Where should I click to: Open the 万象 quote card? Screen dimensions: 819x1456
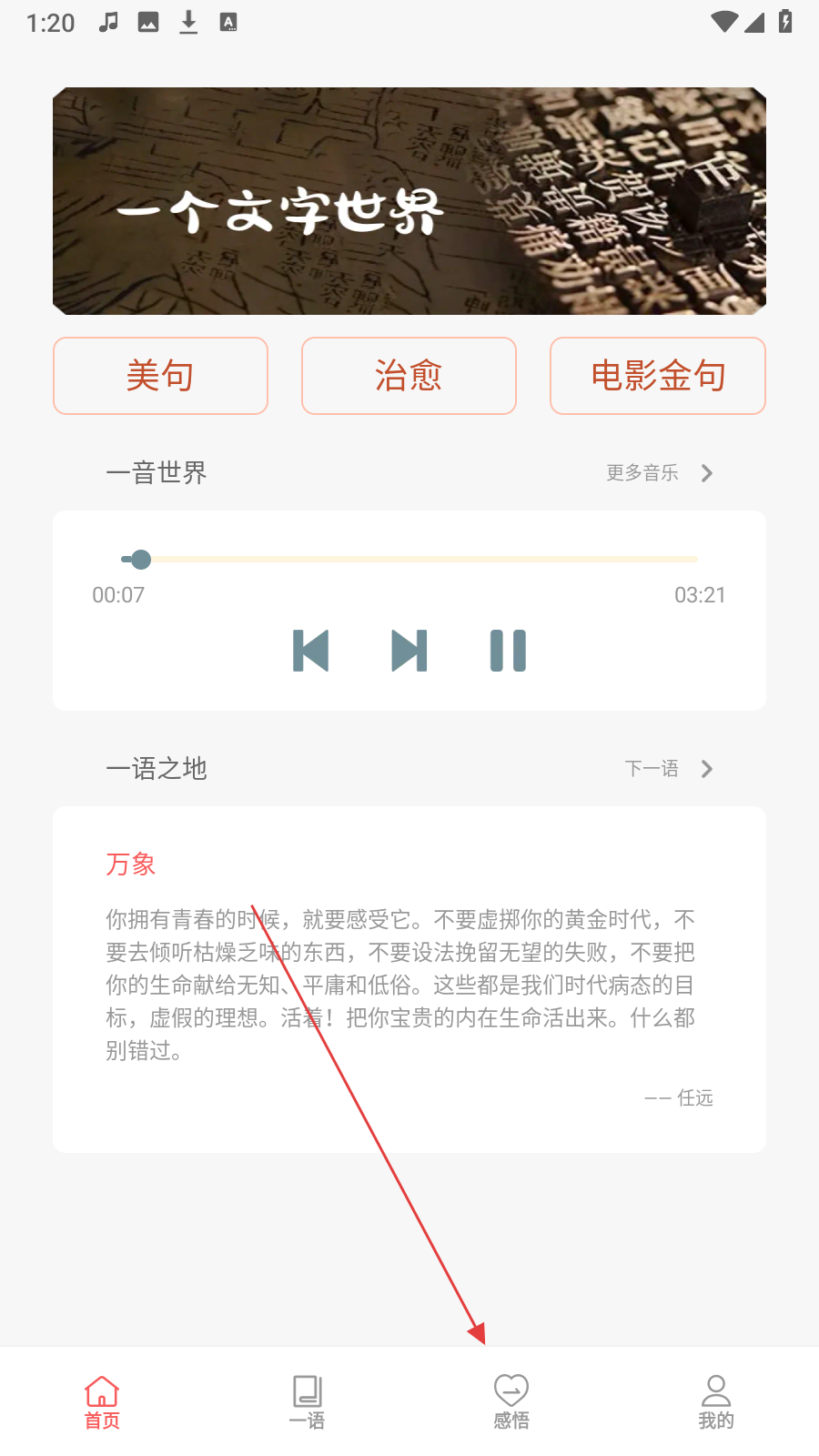[x=409, y=979]
